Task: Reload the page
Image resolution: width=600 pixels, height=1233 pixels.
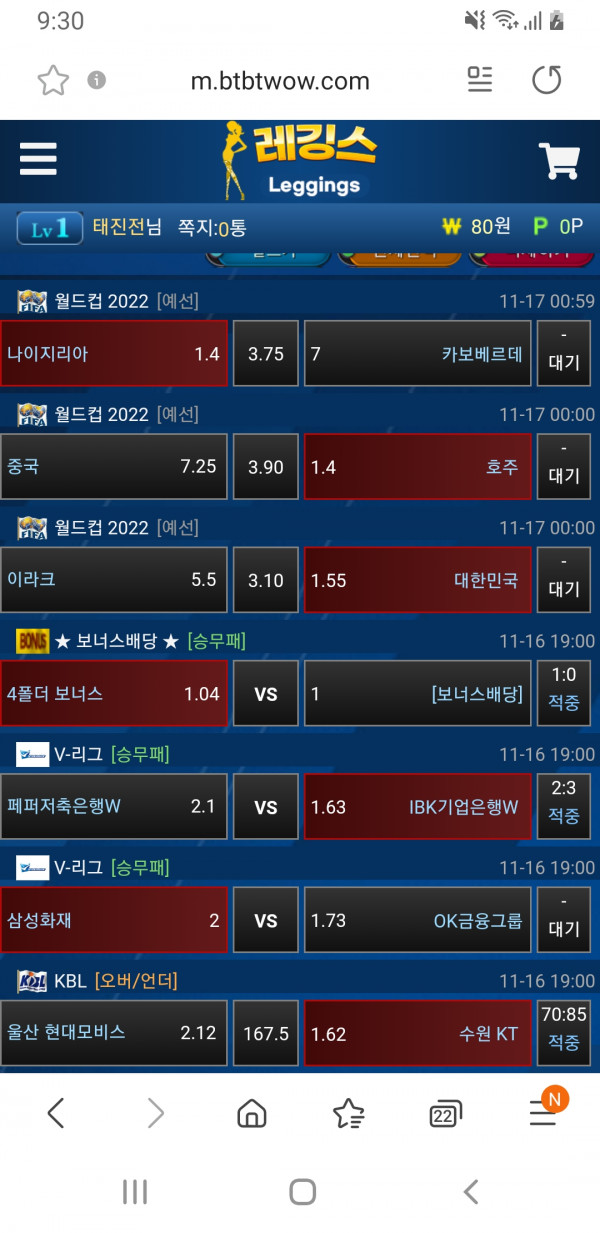Action: click(546, 80)
